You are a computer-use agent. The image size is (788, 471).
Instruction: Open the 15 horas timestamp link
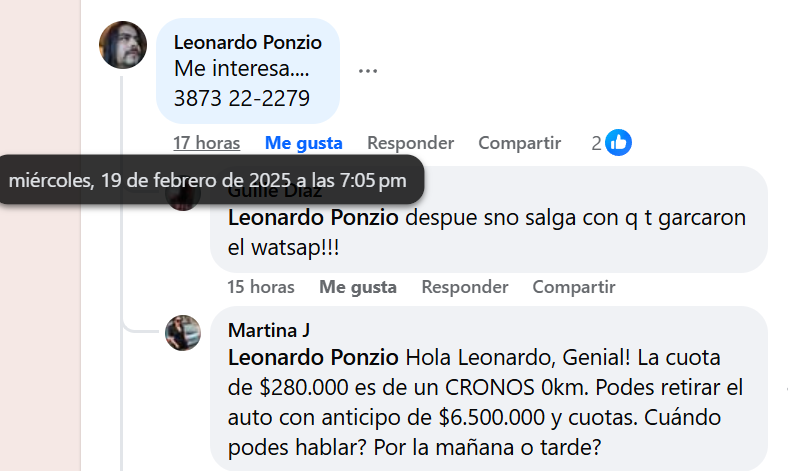(261, 287)
